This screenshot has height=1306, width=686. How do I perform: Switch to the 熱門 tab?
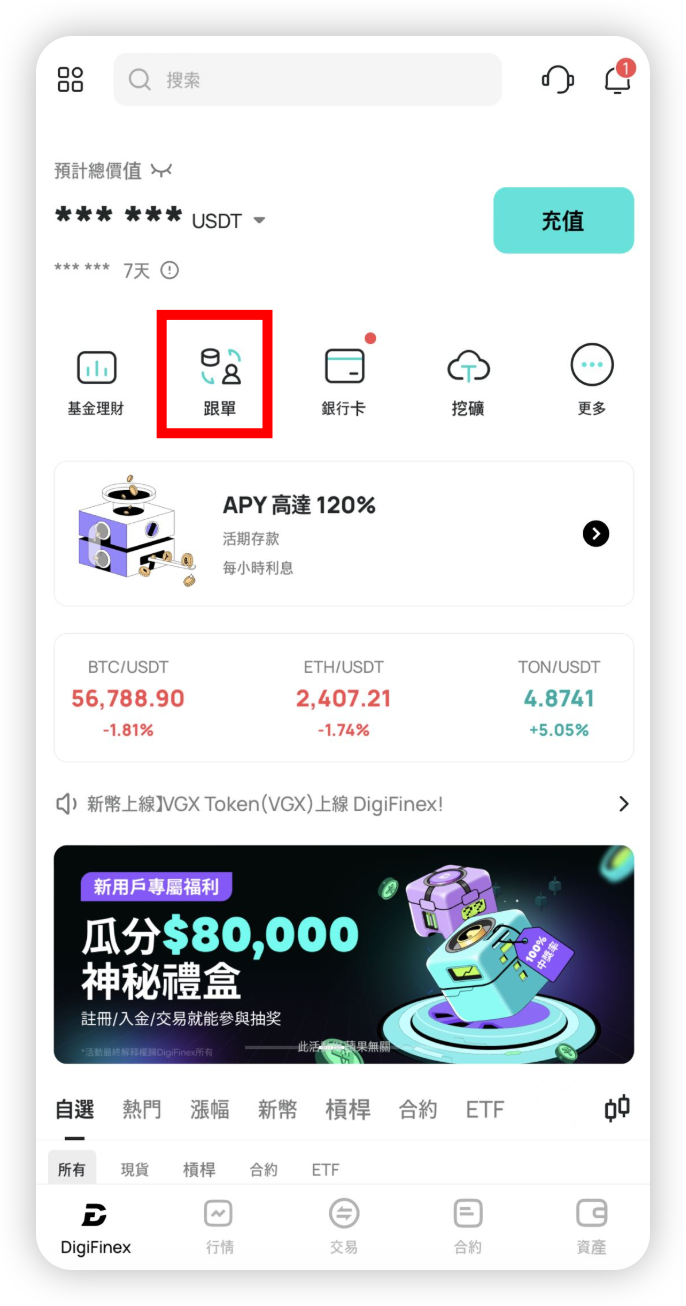[x=141, y=1109]
